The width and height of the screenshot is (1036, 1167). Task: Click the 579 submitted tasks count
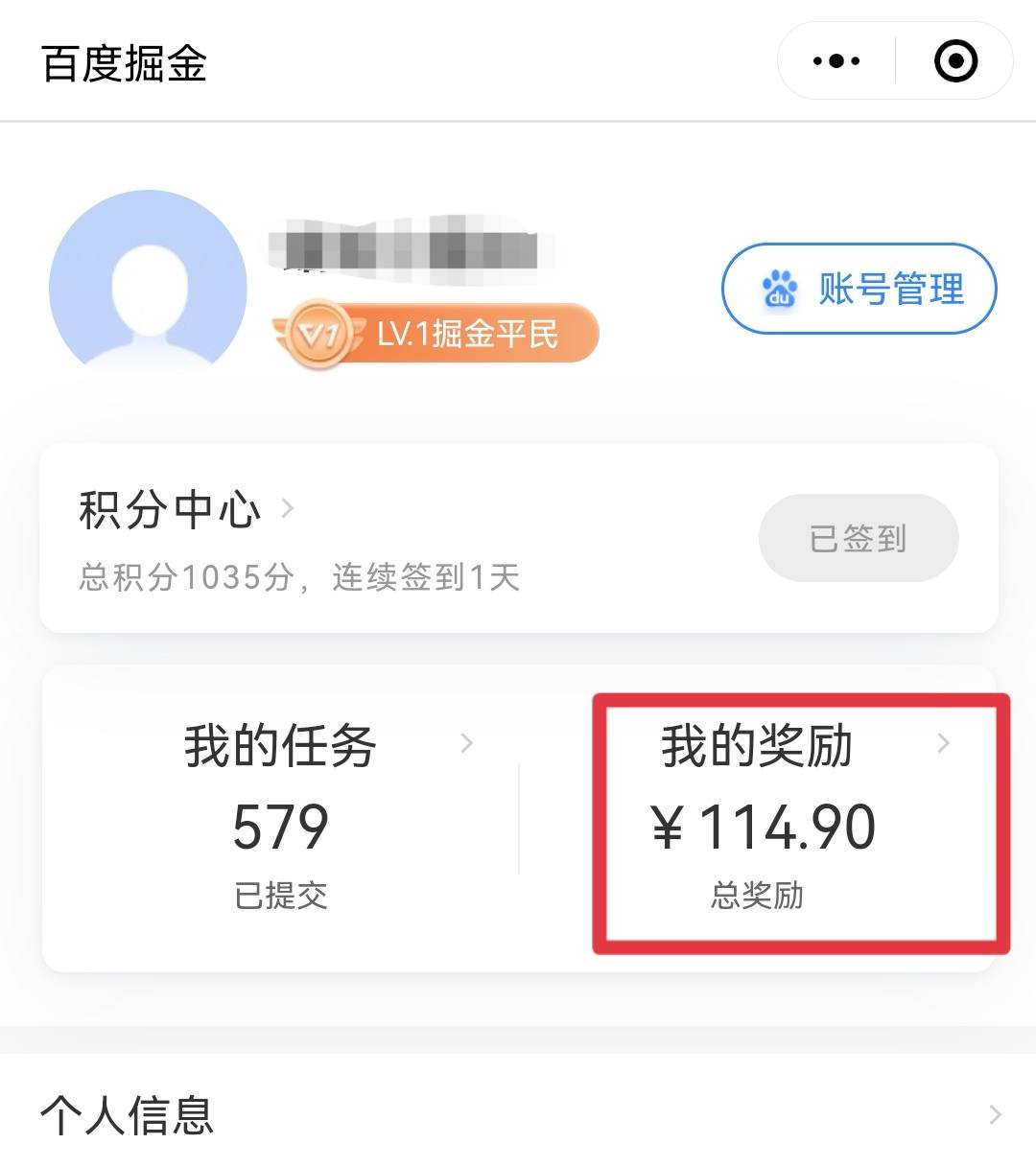tap(280, 826)
